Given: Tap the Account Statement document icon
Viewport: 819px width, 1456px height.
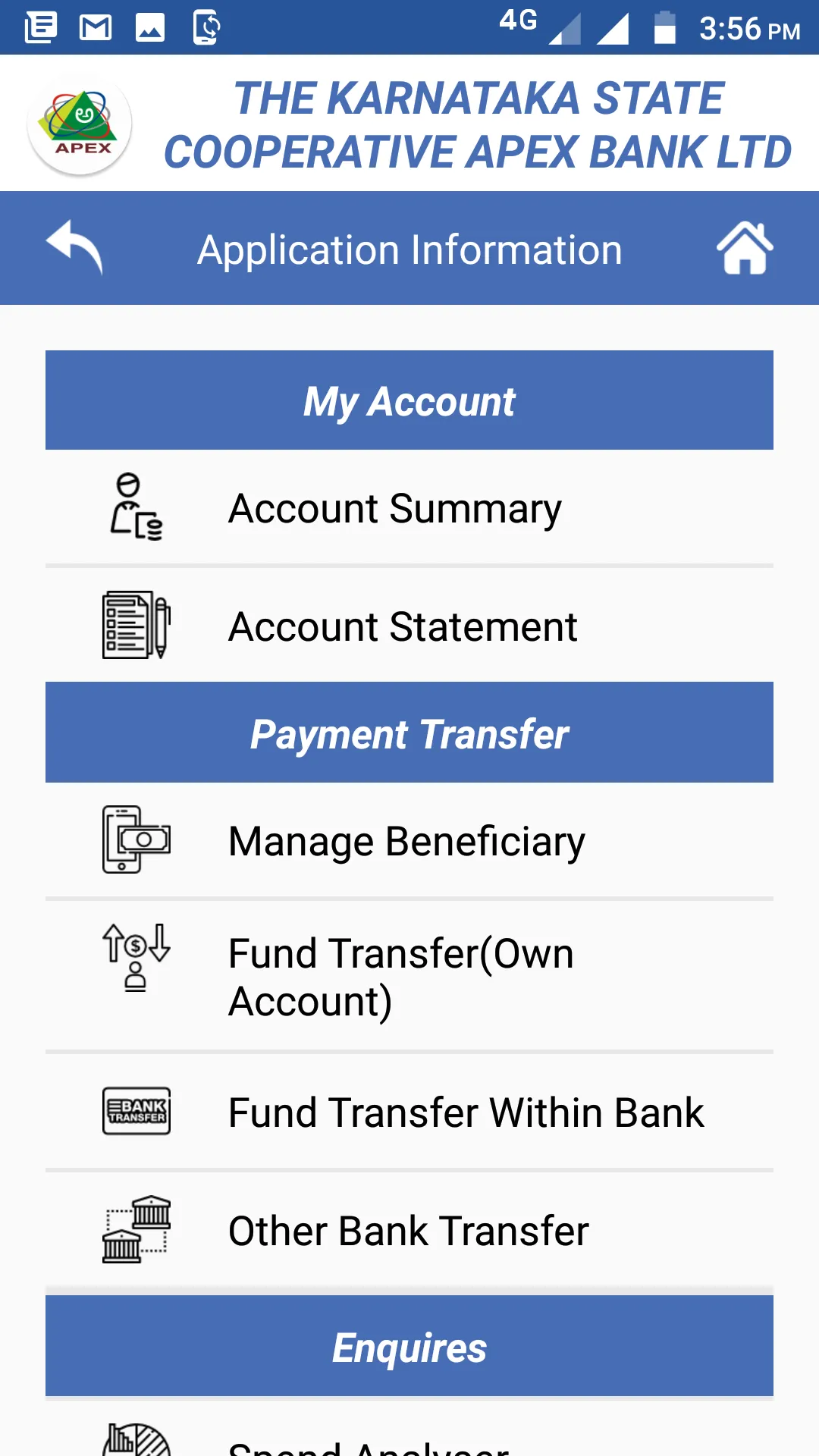Looking at the screenshot, I should coord(136,626).
